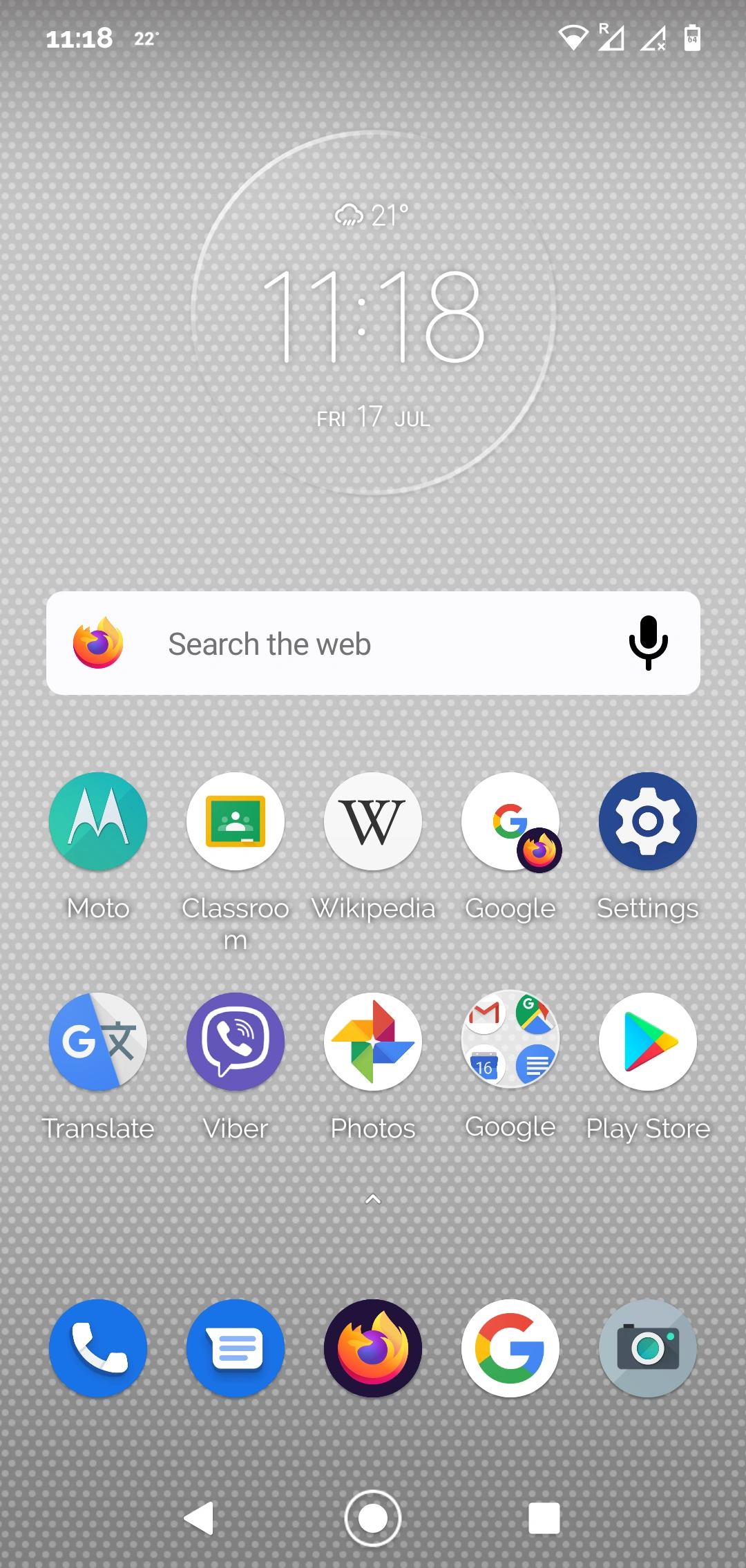The image size is (746, 1568).
Task: Open the Phone dialer from the dock
Action: tap(98, 1348)
